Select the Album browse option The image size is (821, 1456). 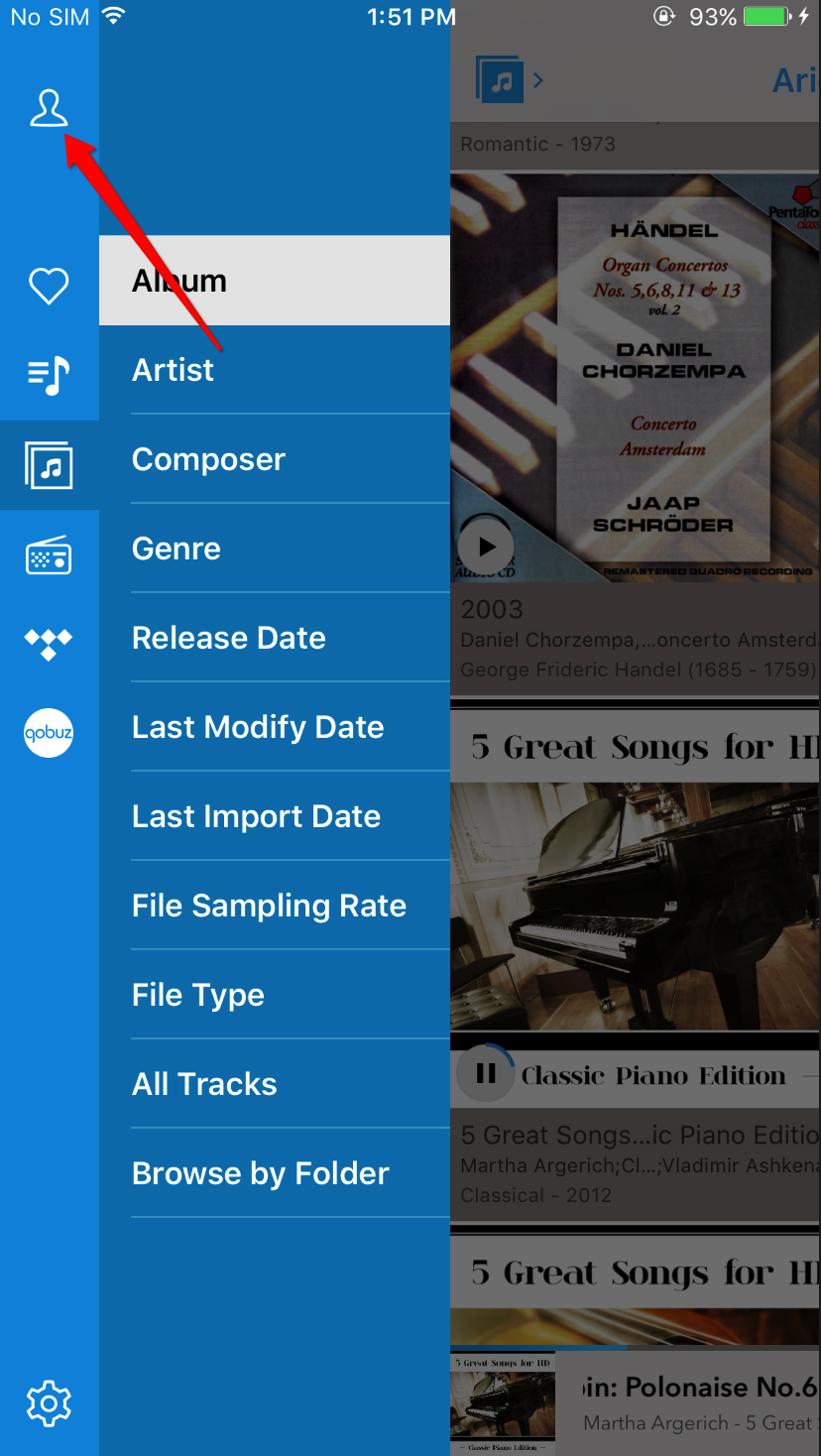tap(274, 281)
